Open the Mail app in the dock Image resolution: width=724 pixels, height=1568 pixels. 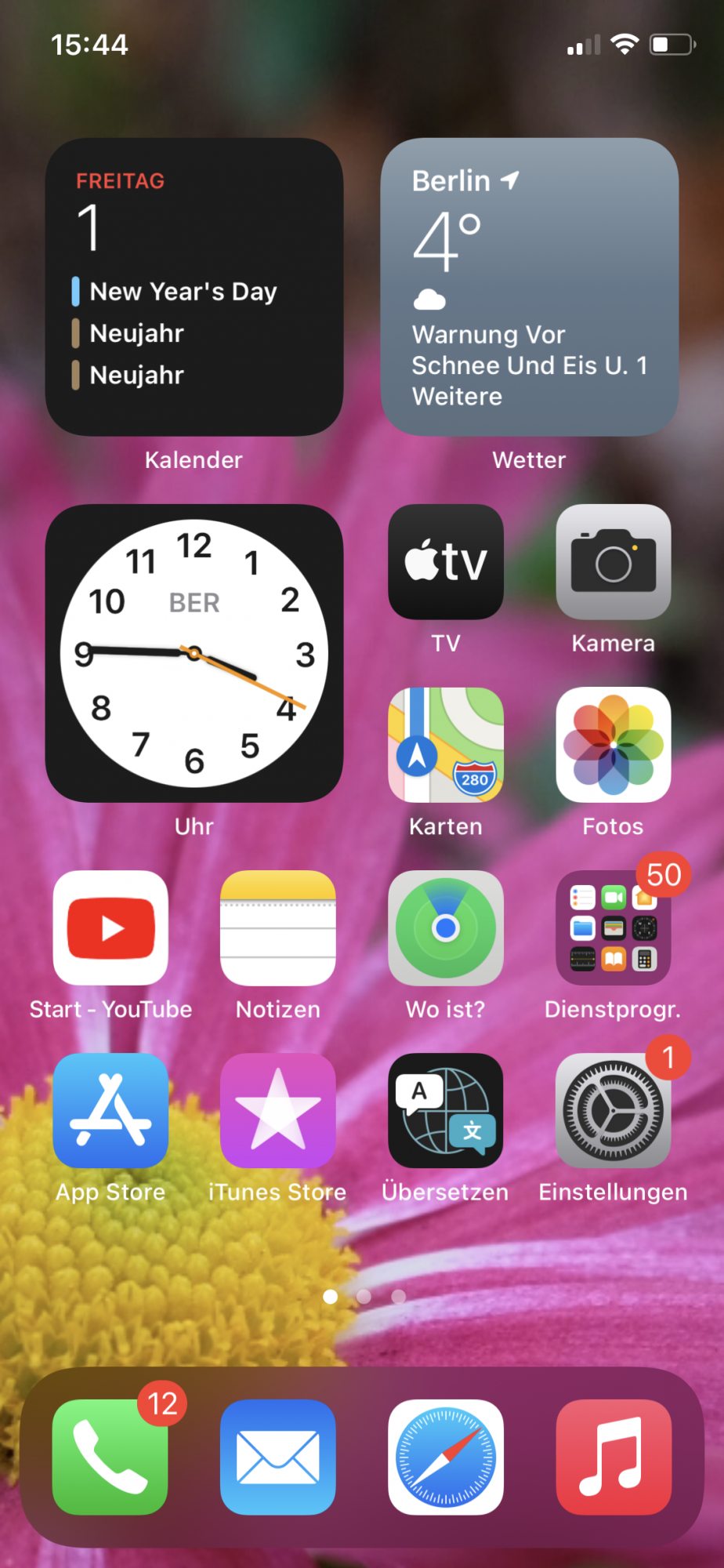277,1457
